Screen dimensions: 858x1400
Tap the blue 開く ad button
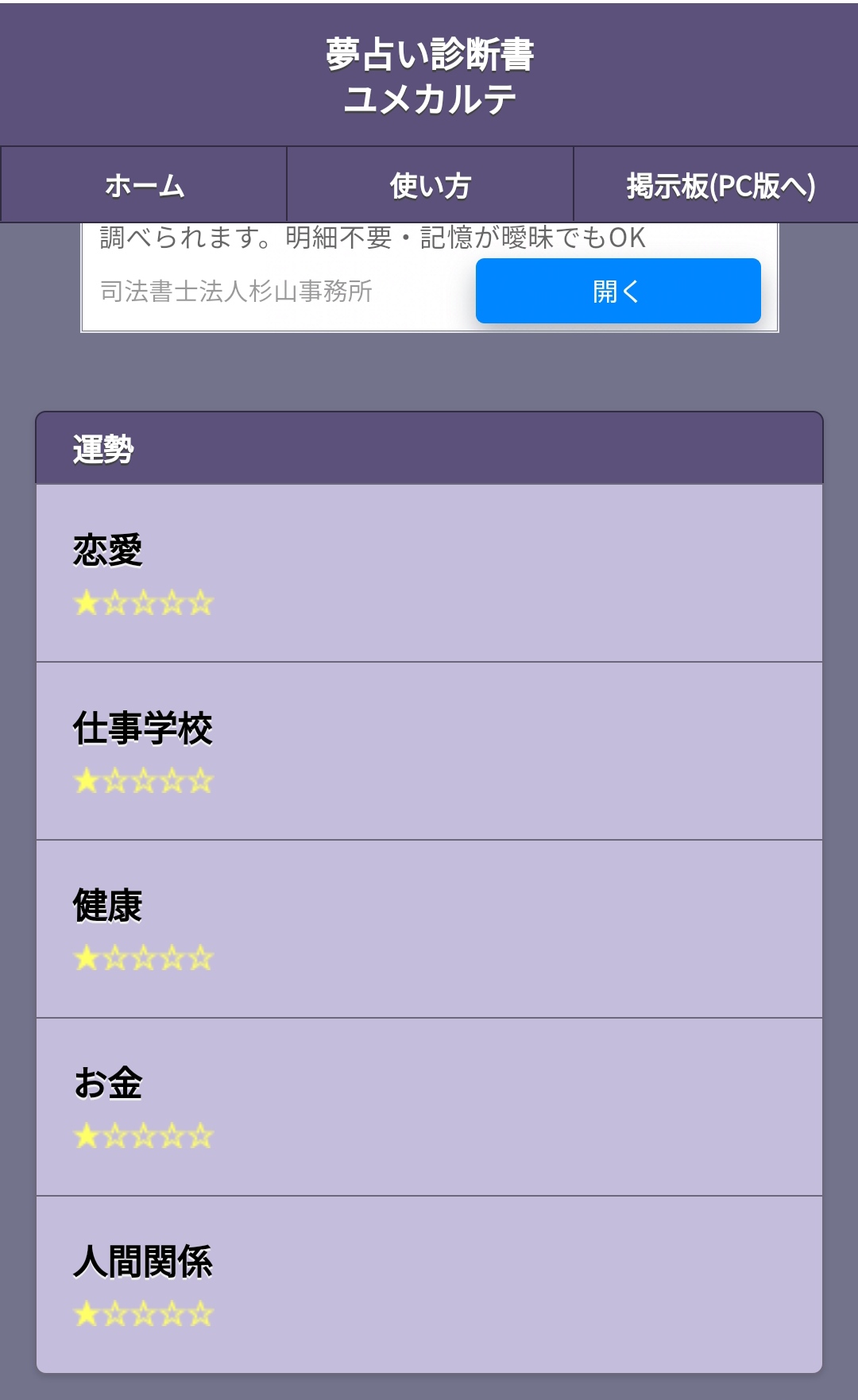point(618,291)
